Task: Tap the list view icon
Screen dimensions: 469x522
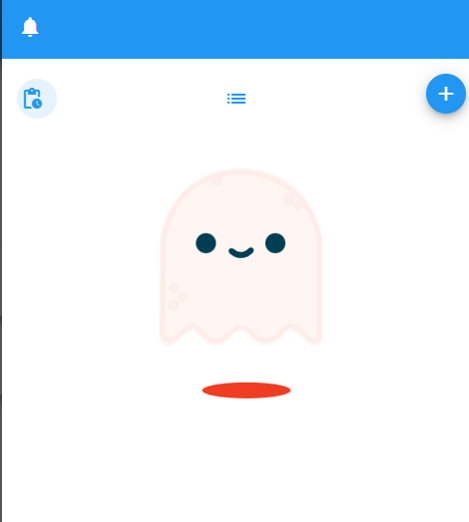Action: pyautogui.click(x=236, y=99)
